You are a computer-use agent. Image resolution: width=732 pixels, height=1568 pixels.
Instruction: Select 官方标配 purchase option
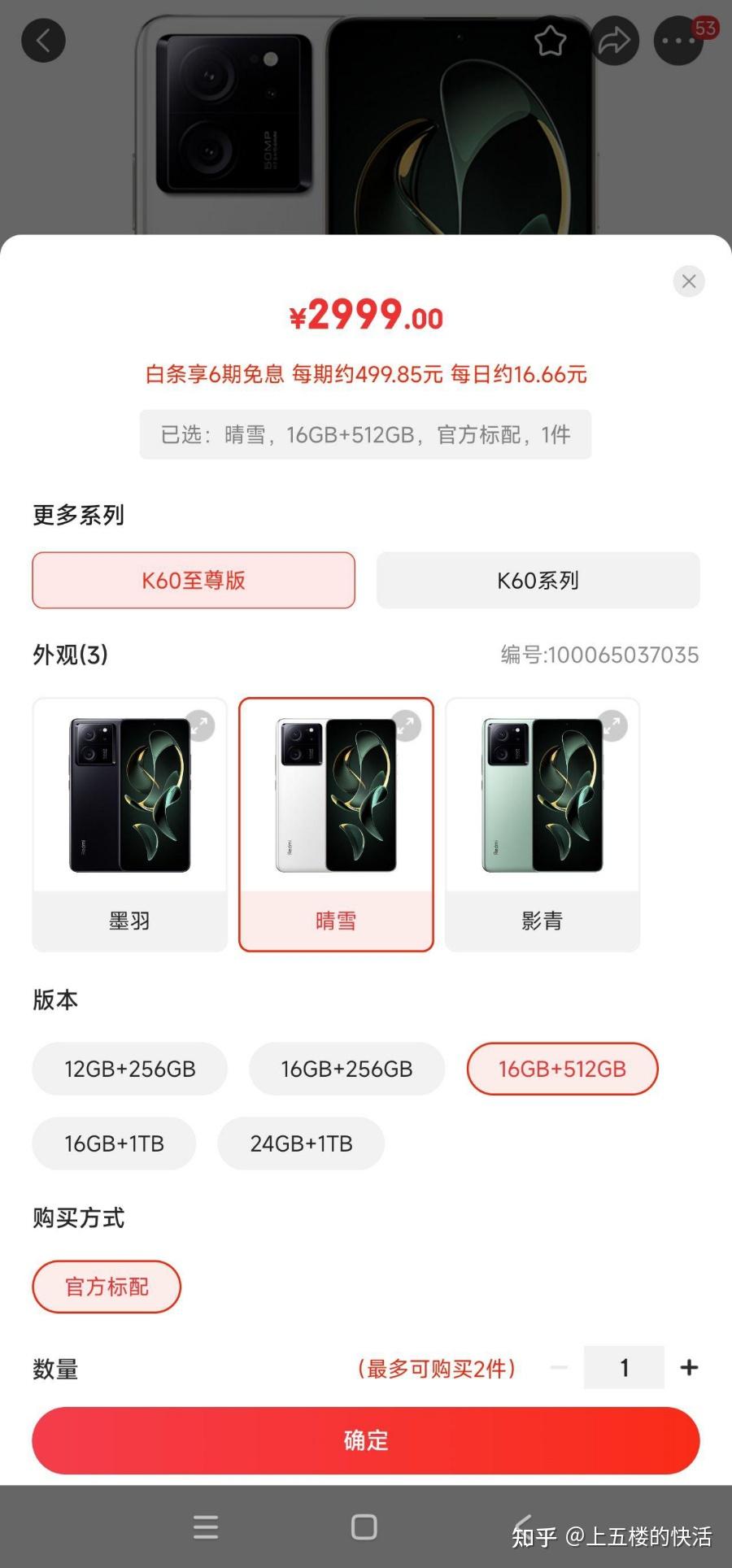[x=107, y=1287]
